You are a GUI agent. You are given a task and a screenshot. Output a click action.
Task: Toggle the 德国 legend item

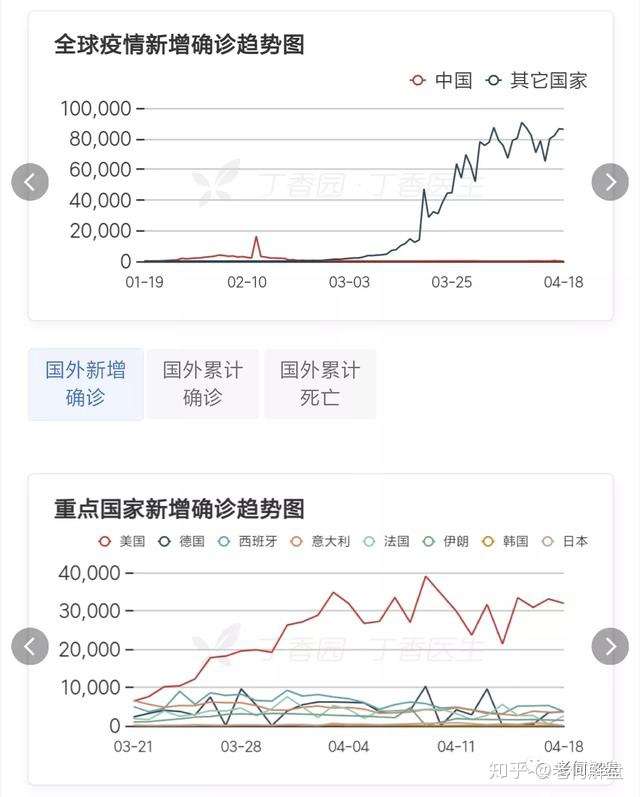(x=181, y=541)
